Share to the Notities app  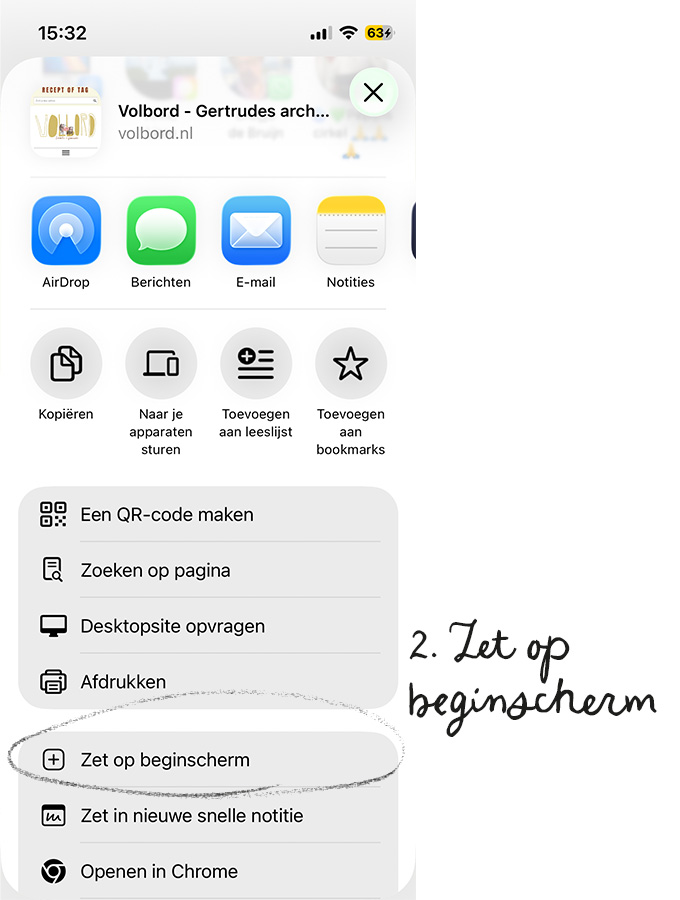pyautogui.click(x=350, y=231)
